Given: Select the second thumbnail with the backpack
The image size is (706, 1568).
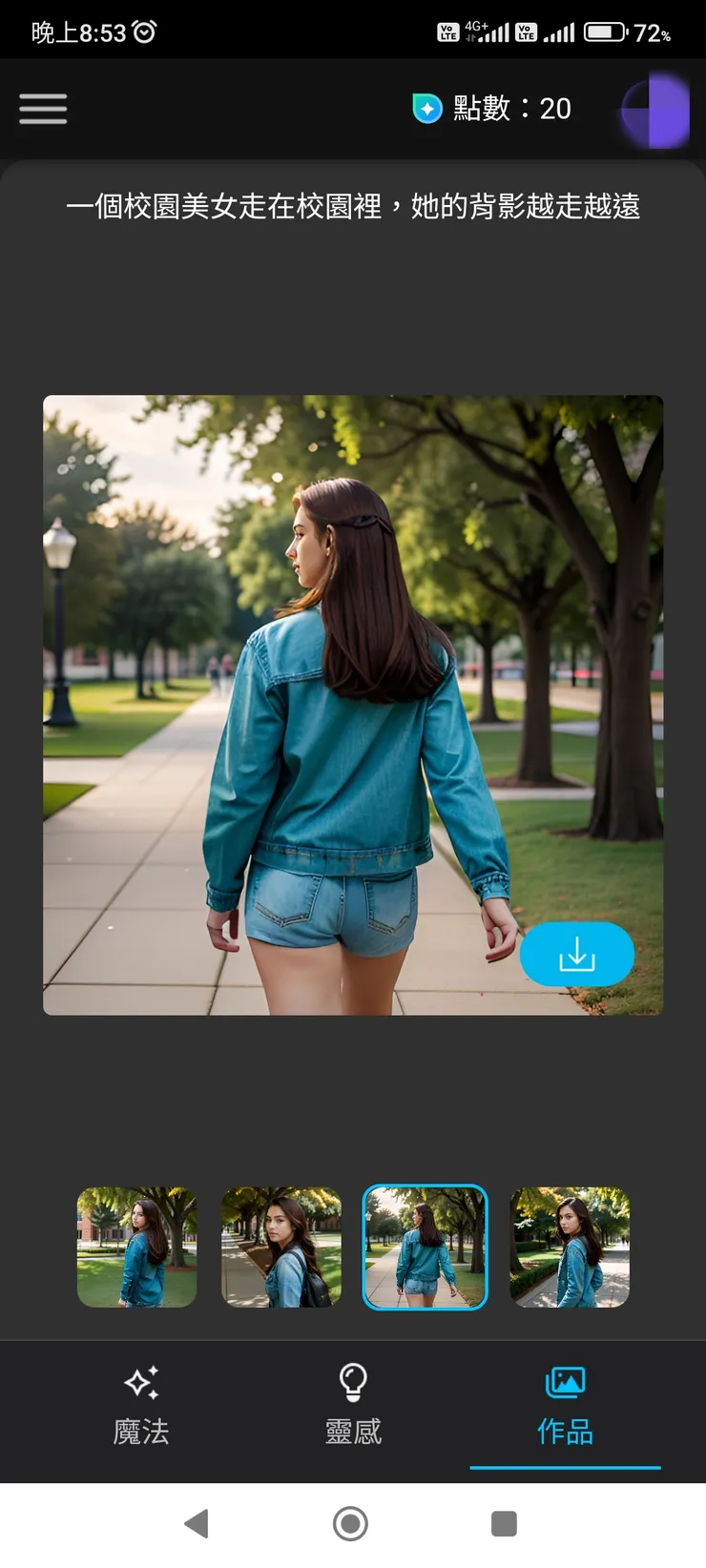Looking at the screenshot, I should pos(281,1247).
